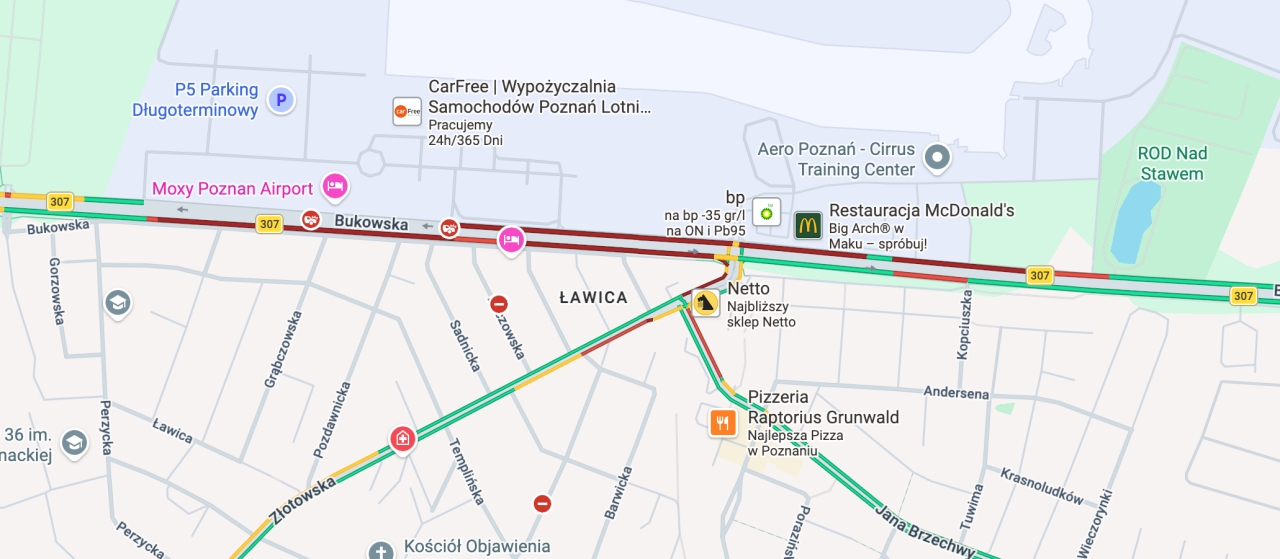Tap the Aero Poznań Cirrus Training Center pin
1280x559 pixels.
tap(937, 157)
